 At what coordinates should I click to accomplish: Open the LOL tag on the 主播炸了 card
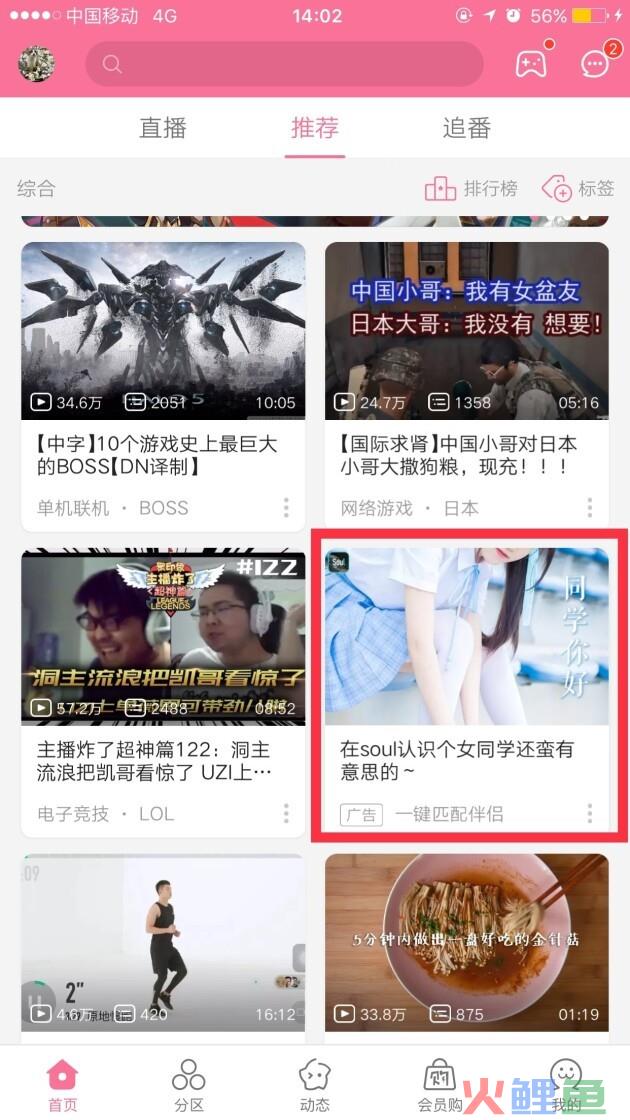[156, 814]
